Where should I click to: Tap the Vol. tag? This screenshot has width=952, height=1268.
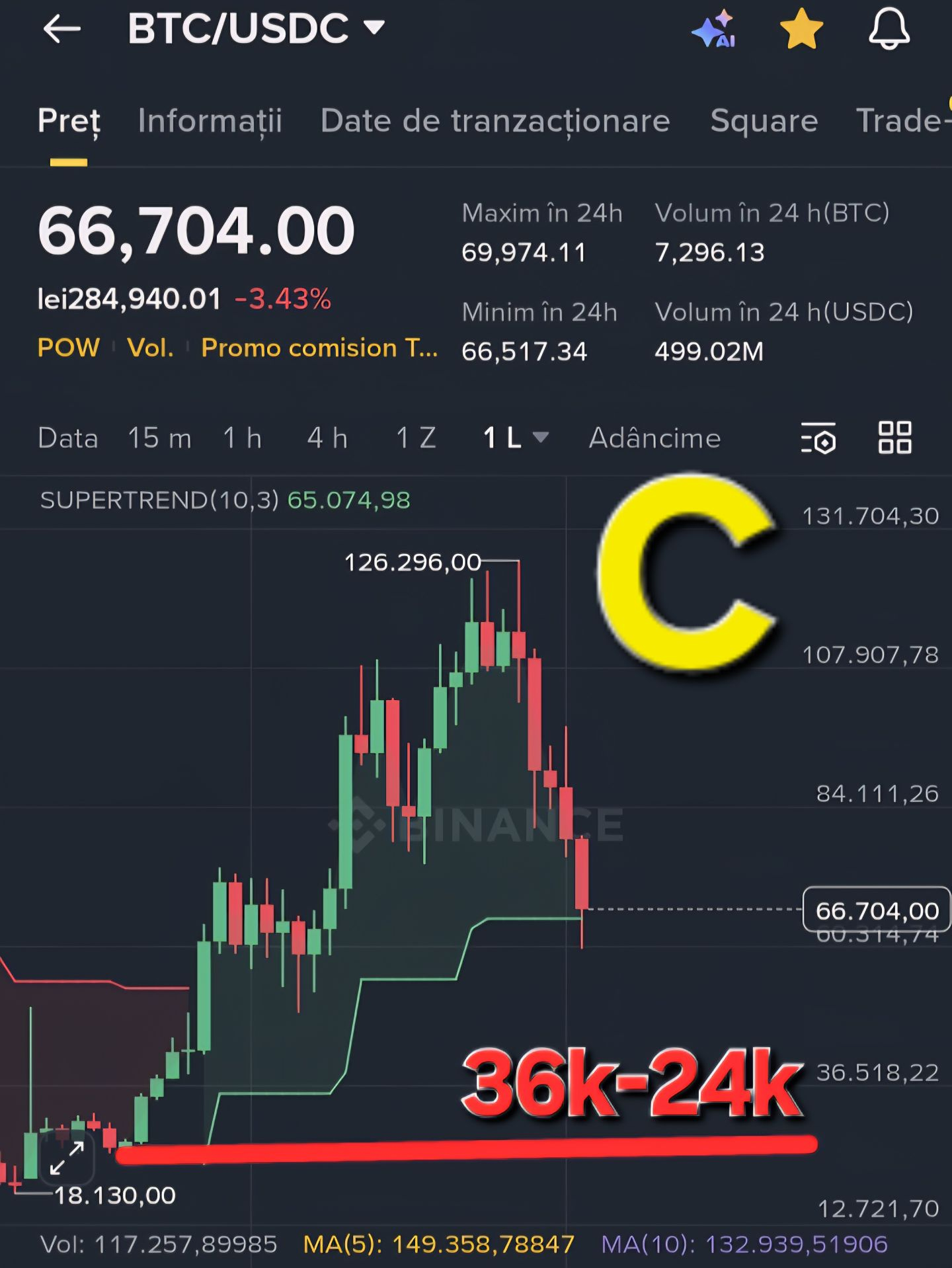click(150, 348)
